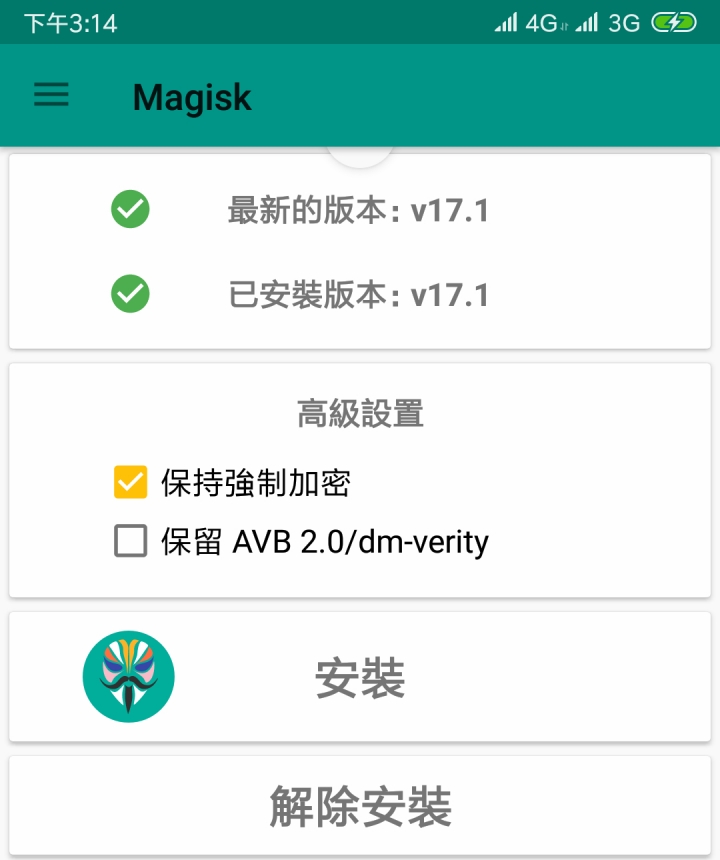Uncheck the 保持強制加密 checkbox
Viewport: 720px width, 860px height.
tap(131, 483)
